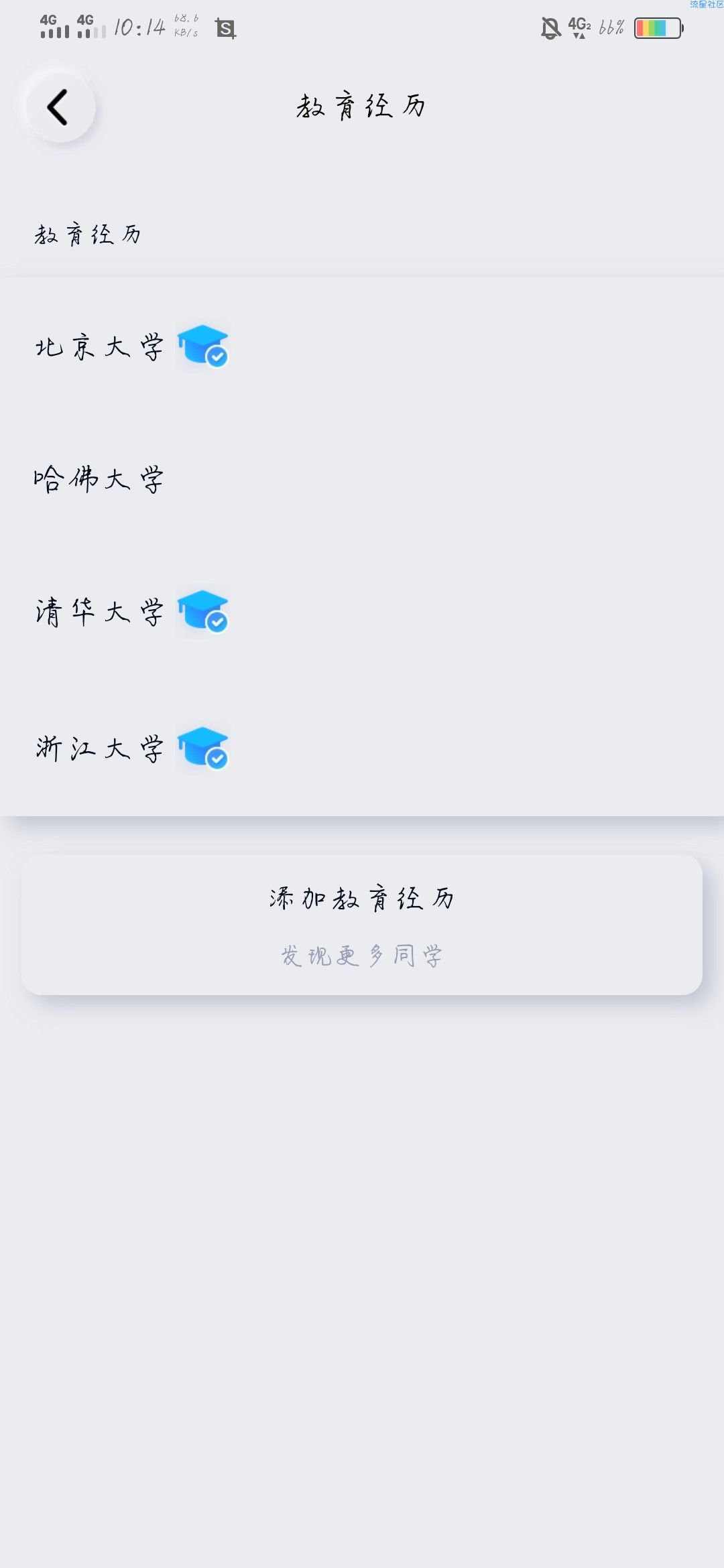Go back using the arrow button
Screen dimensions: 724x1568
[x=60, y=107]
